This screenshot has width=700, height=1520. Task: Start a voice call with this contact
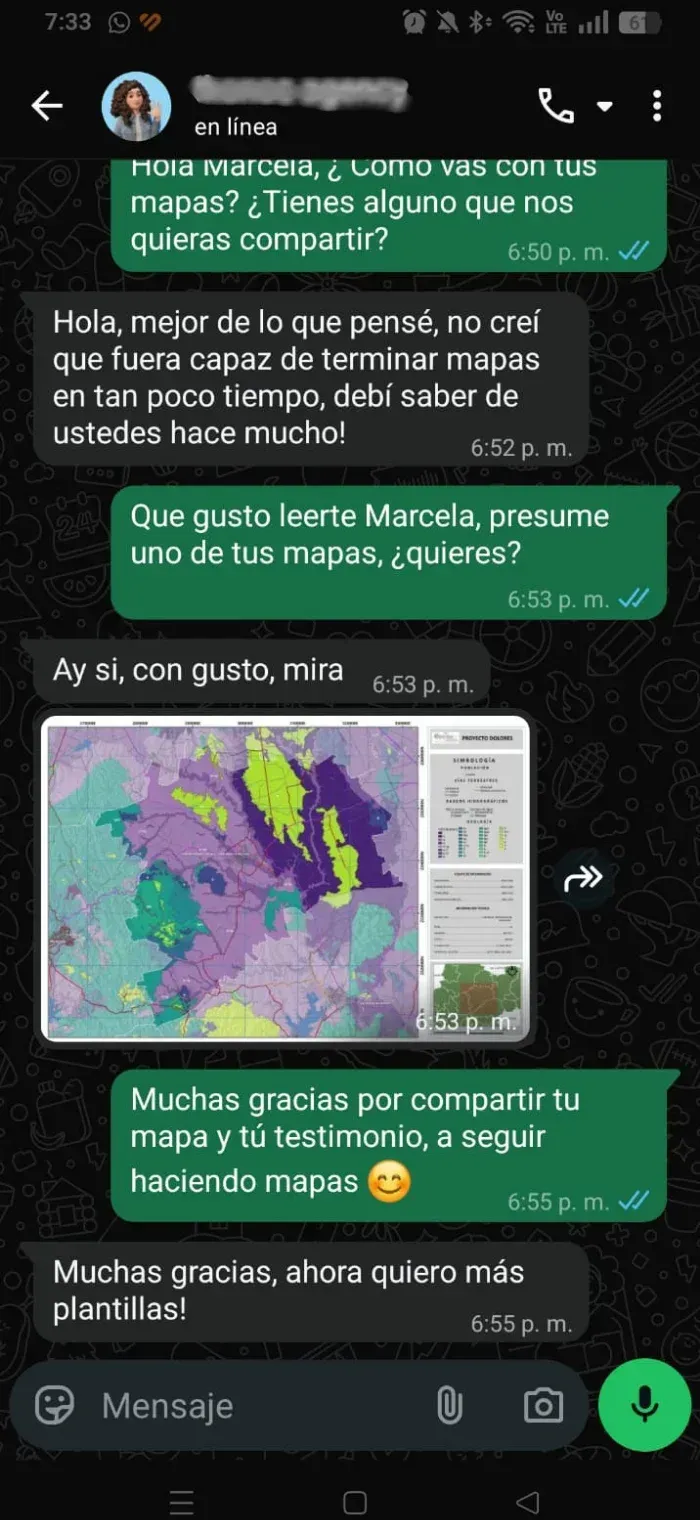point(556,105)
